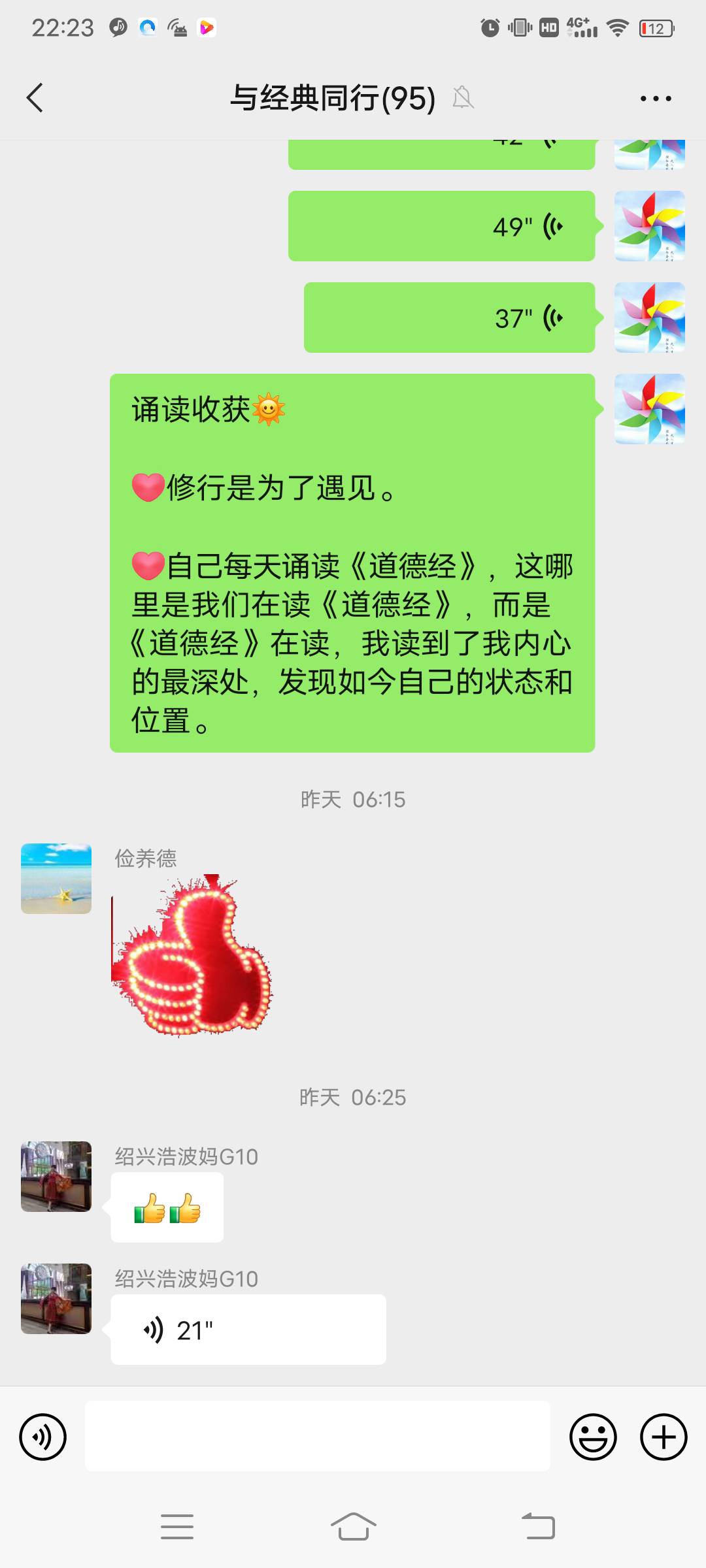Tap the group title 与经典同行(95)
706x1568 pixels.
pyautogui.click(x=333, y=98)
